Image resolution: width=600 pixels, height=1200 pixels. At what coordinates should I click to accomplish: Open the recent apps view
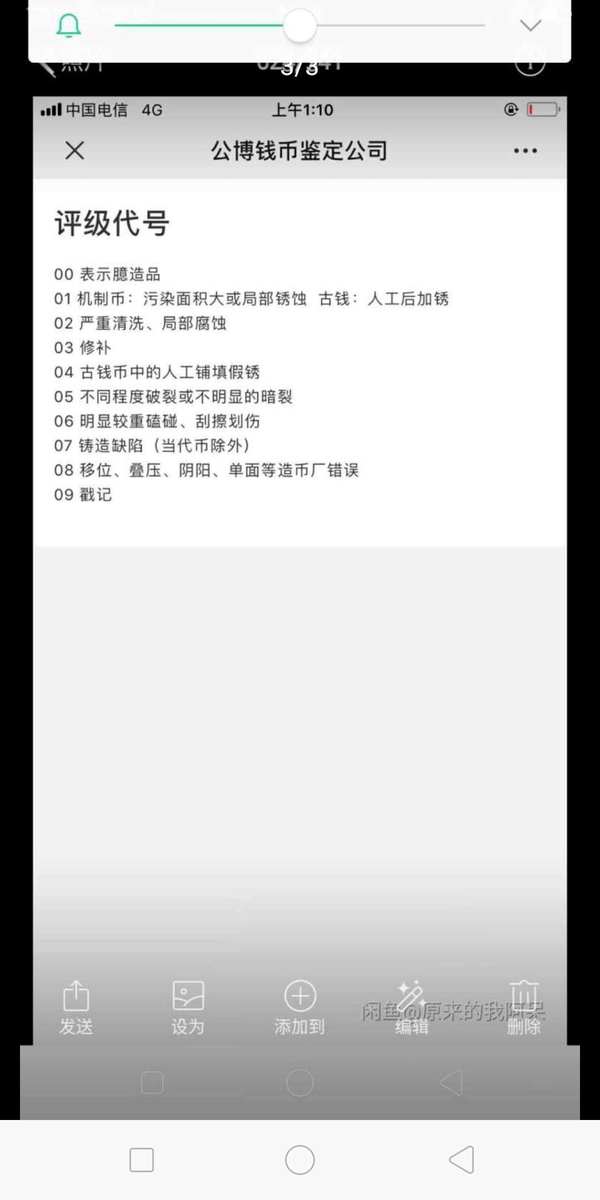[x=142, y=1159]
